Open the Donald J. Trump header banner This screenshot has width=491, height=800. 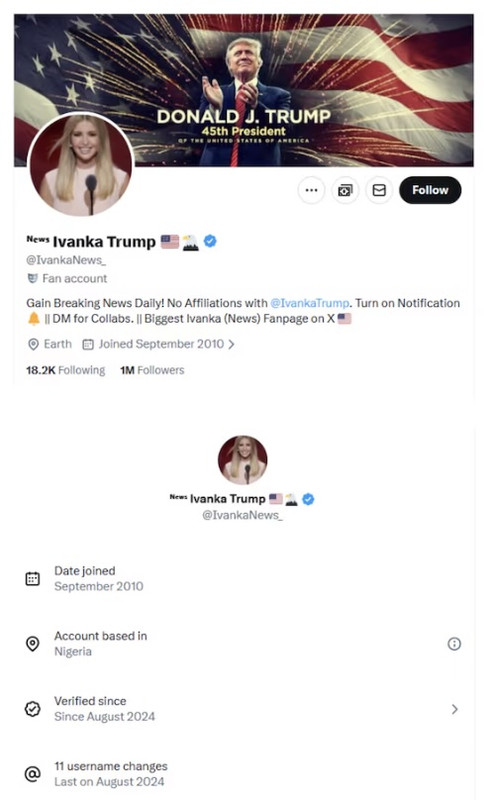coord(243,90)
